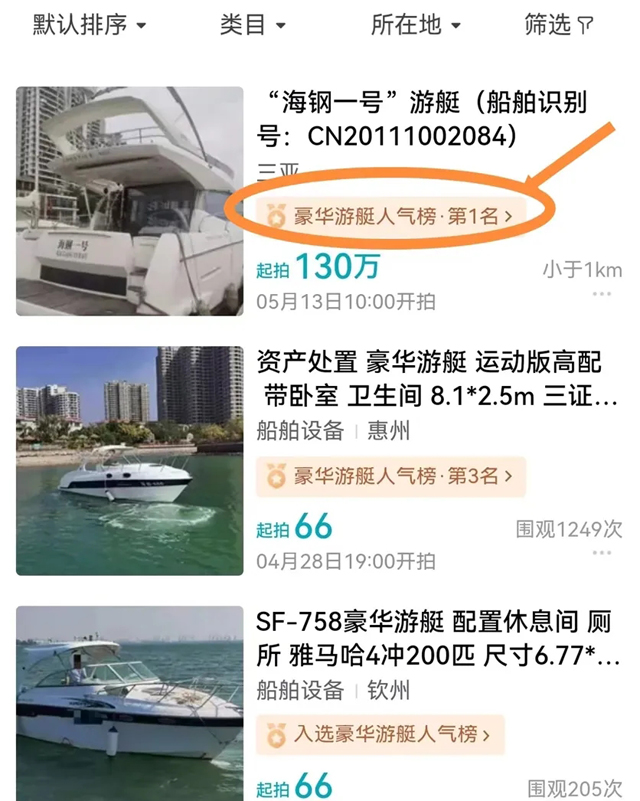Image resolution: width=640 pixels, height=801 pixels.
Task: Open the 豪华游艇人气榜·第3名 ranking badge
Action: 390,476
